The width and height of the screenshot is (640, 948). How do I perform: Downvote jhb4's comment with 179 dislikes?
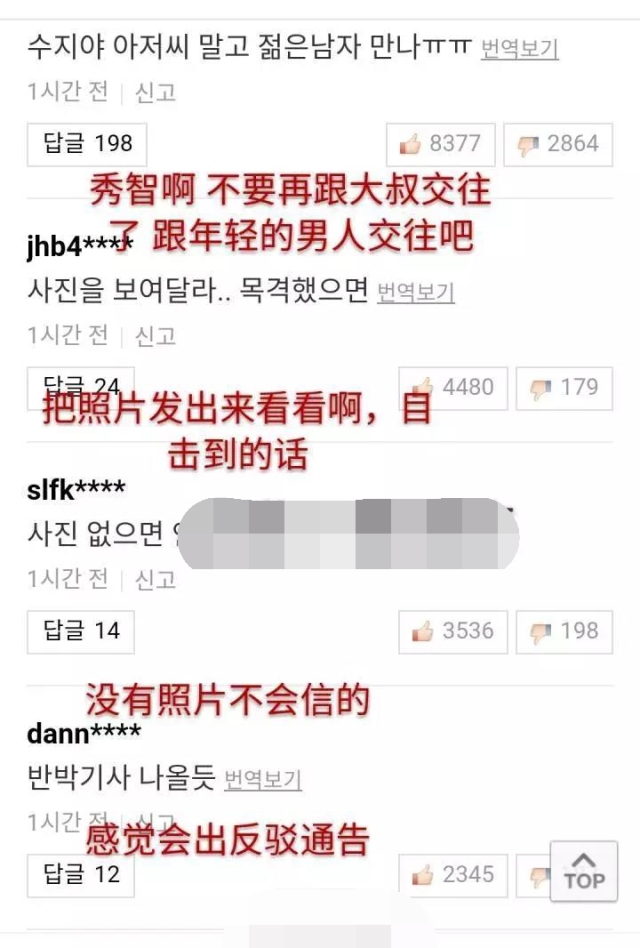pos(563,388)
